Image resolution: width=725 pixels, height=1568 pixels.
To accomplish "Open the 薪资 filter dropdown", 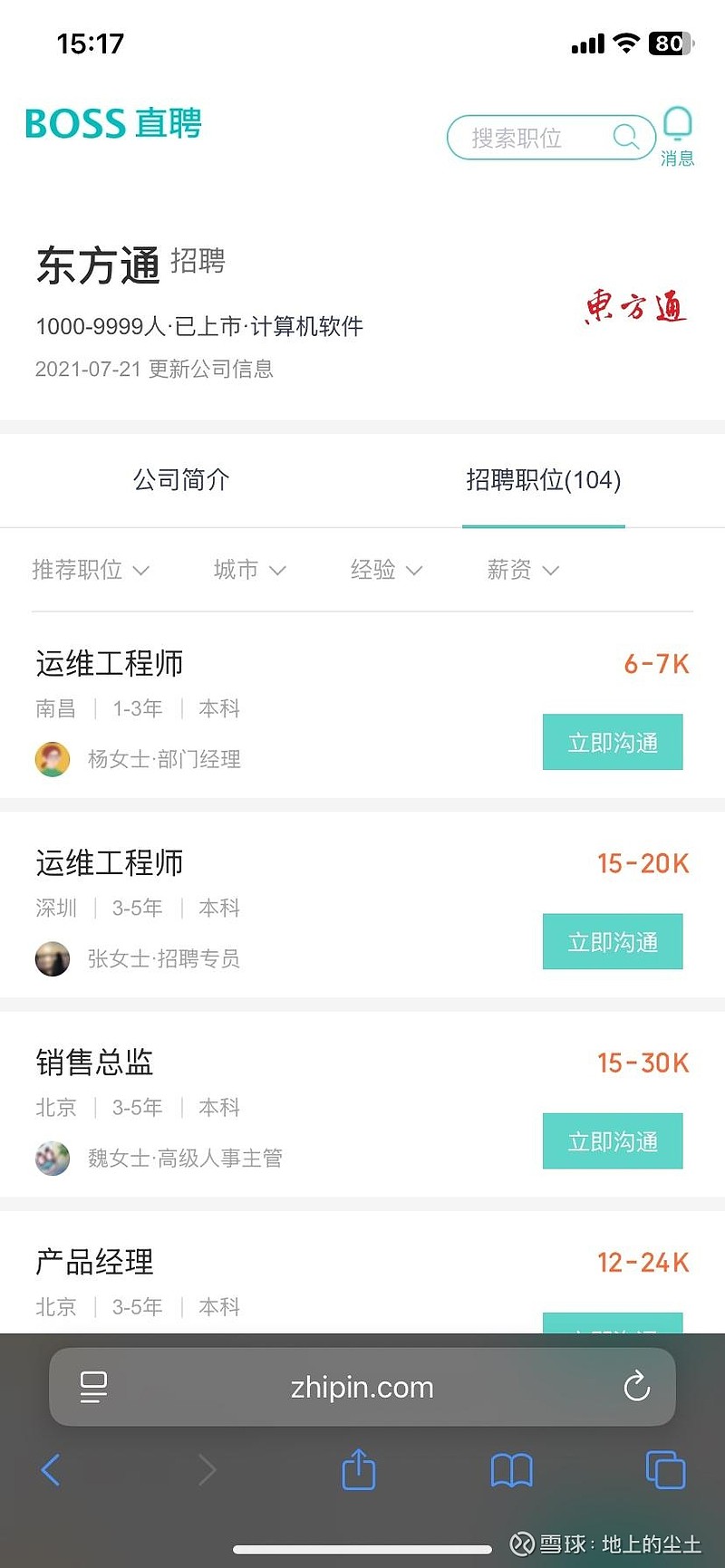I will tap(523, 570).
